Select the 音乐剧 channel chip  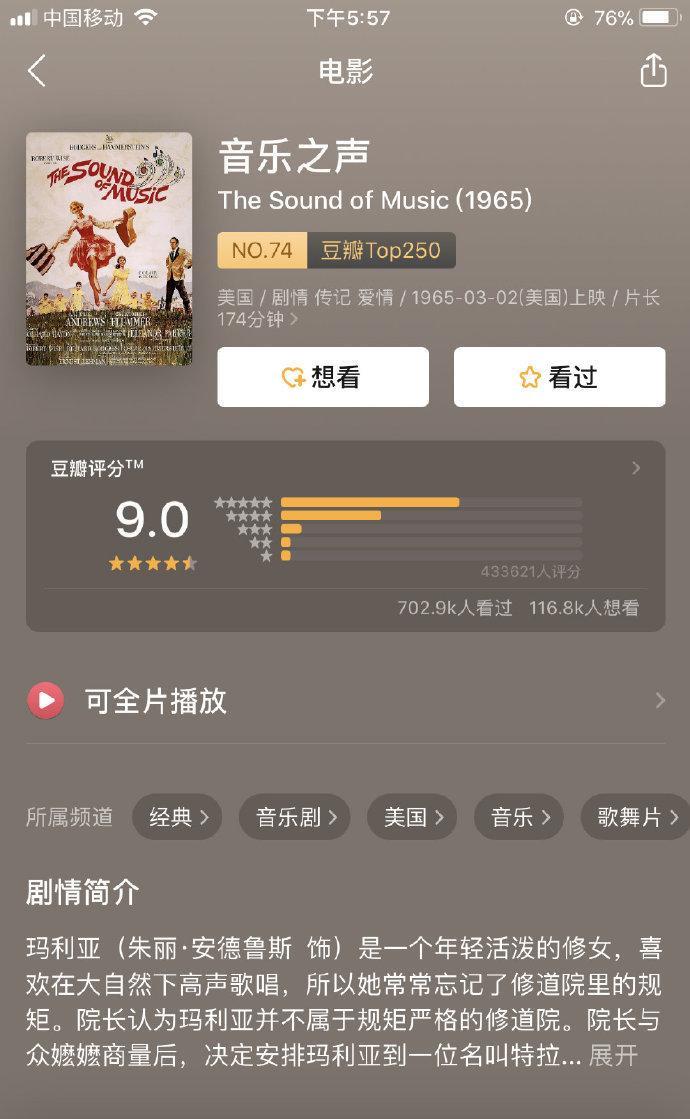[295, 817]
